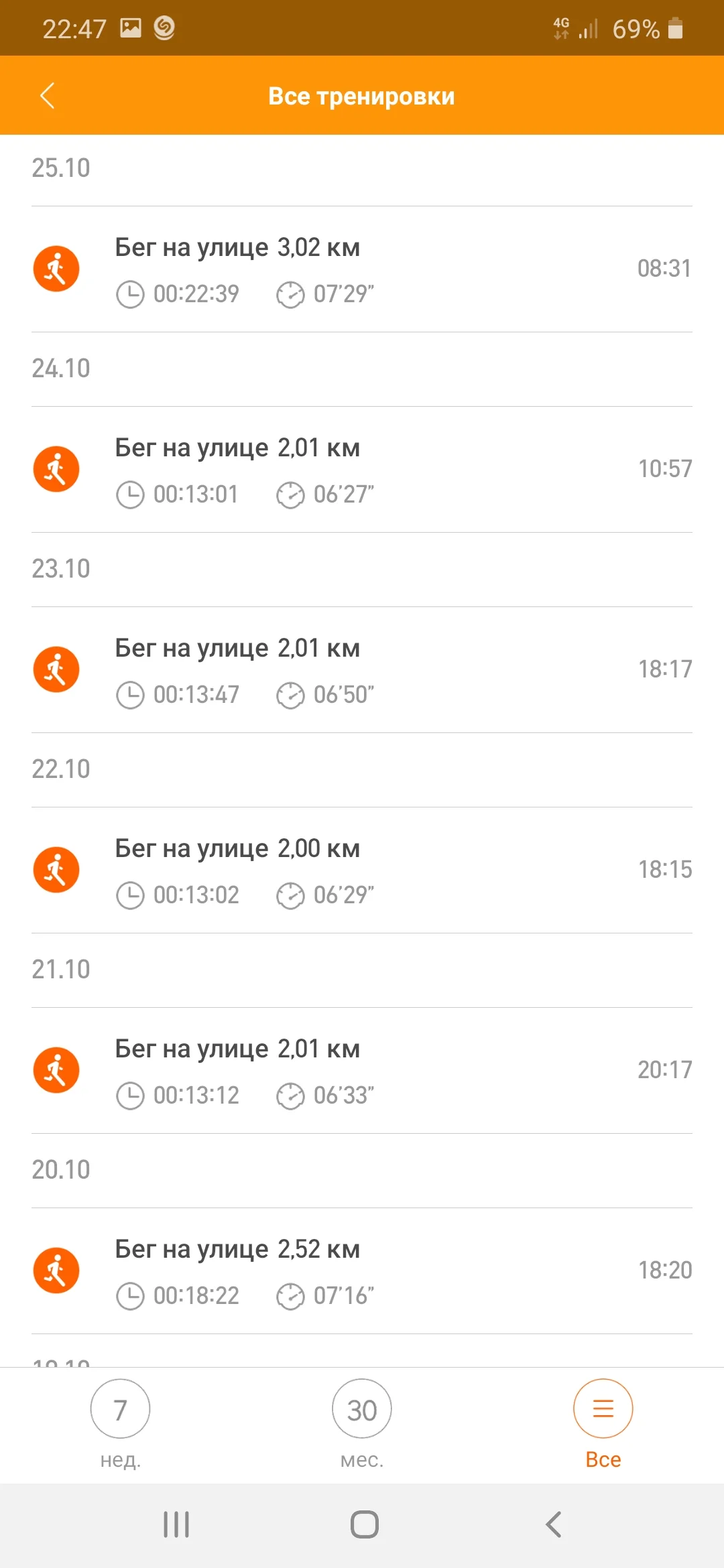Tap the clock icon showing 00:22:39 duration
Image resolution: width=724 pixels, height=1568 pixels.
pos(131,293)
